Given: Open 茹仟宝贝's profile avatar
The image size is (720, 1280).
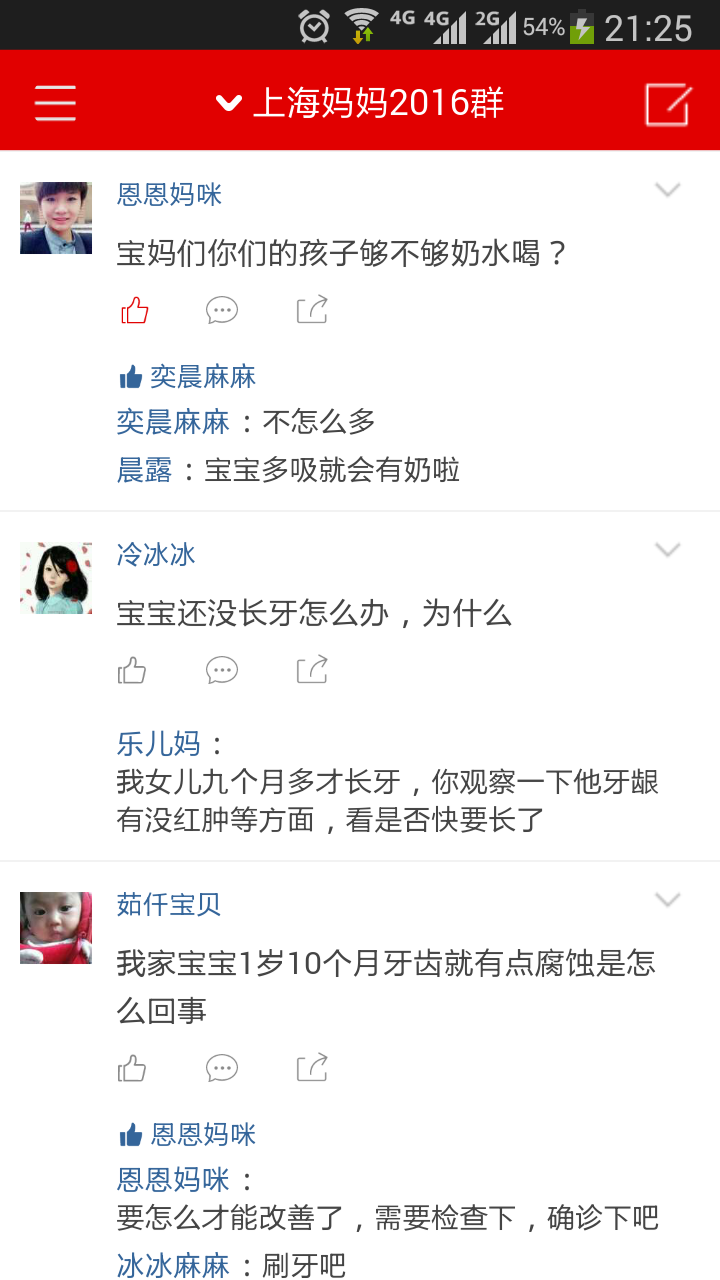Looking at the screenshot, I should click(x=56, y=928).
